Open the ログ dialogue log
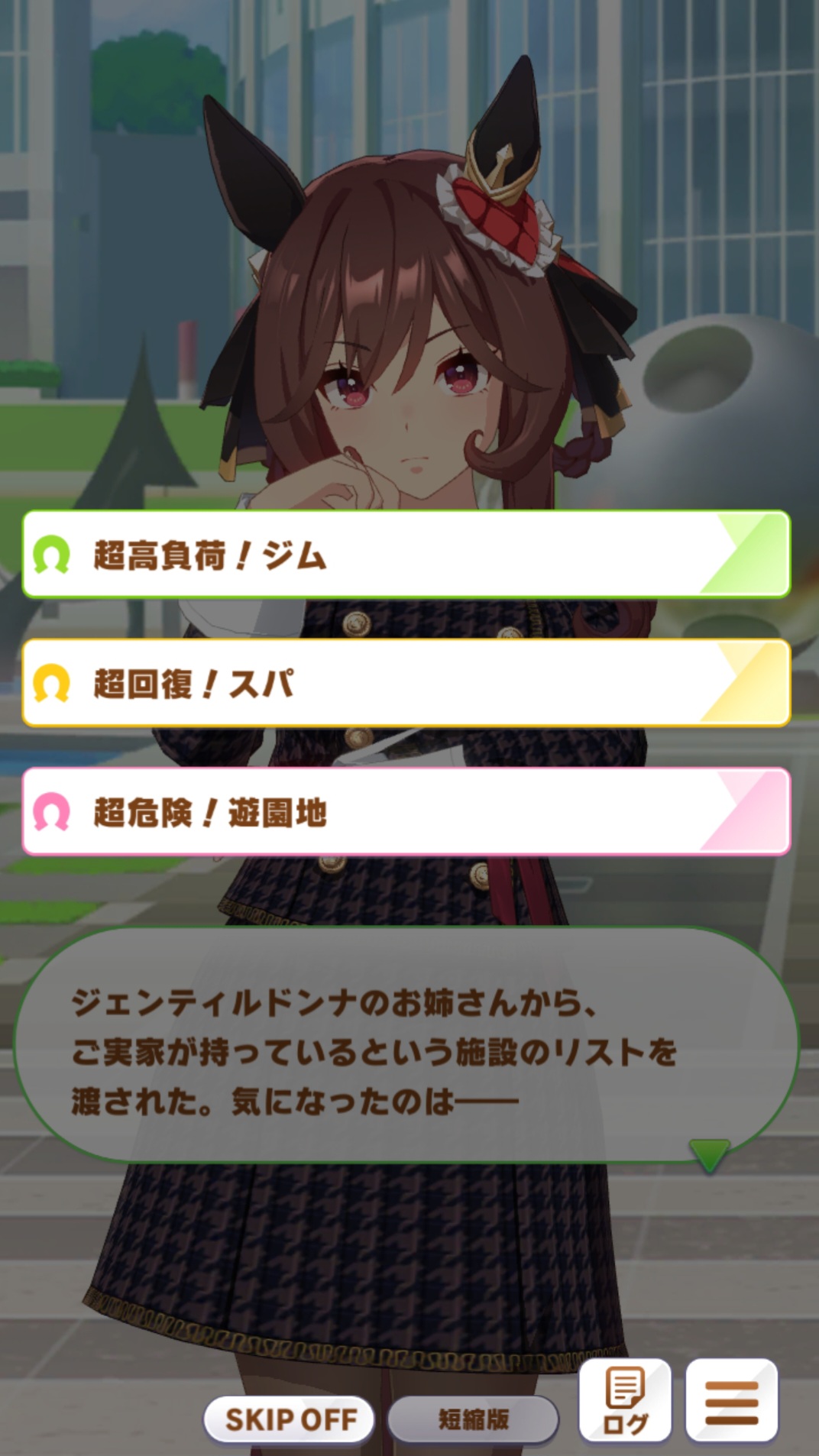Viewport: 819px width, 1456px height. (625, 1399)
